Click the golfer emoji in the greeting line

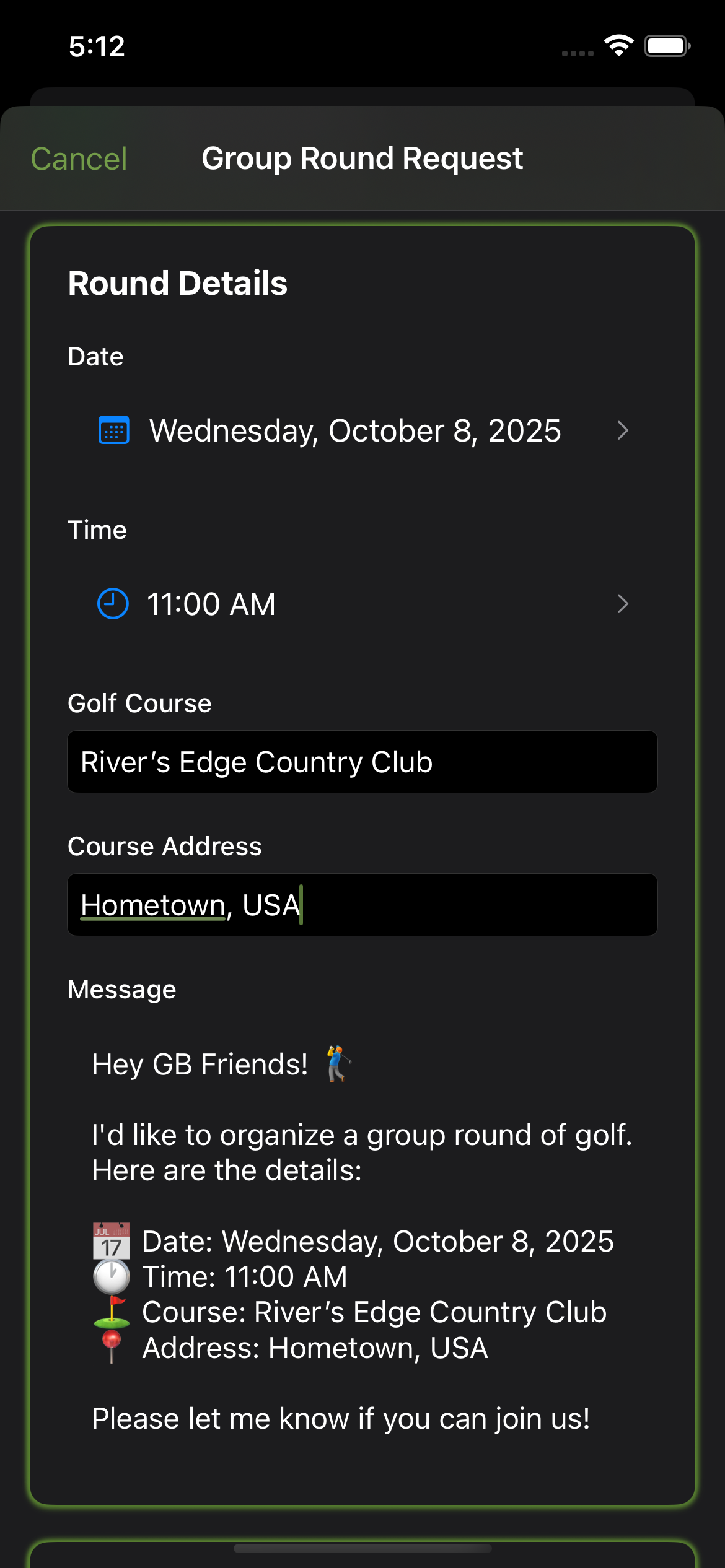(x=338, y=1063)
